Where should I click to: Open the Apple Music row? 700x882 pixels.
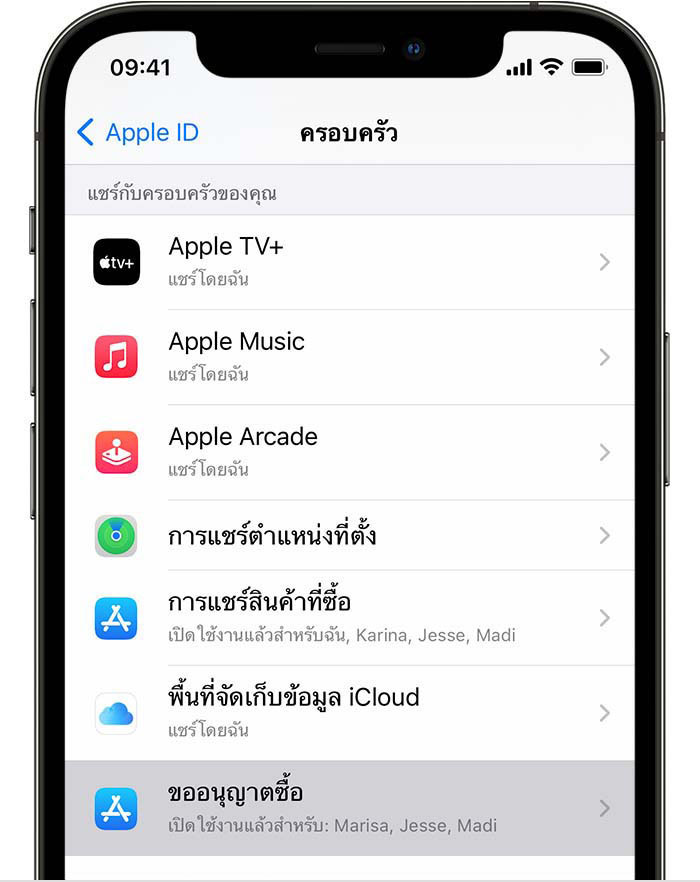350,357
